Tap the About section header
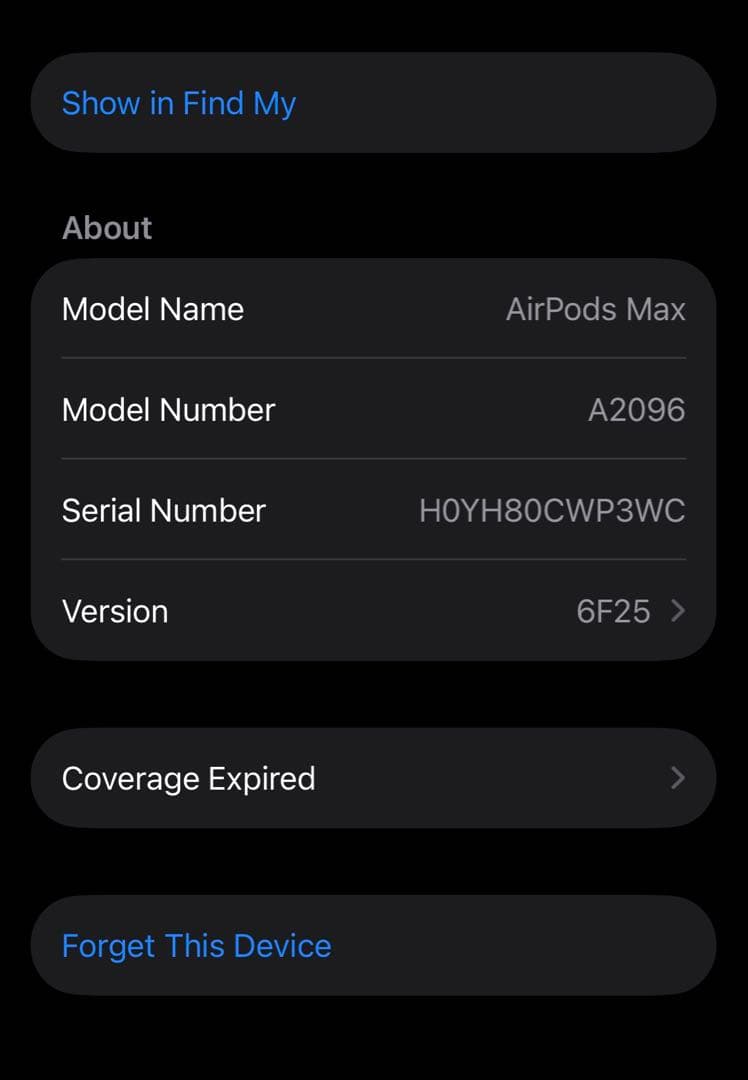 pos(107,227)
